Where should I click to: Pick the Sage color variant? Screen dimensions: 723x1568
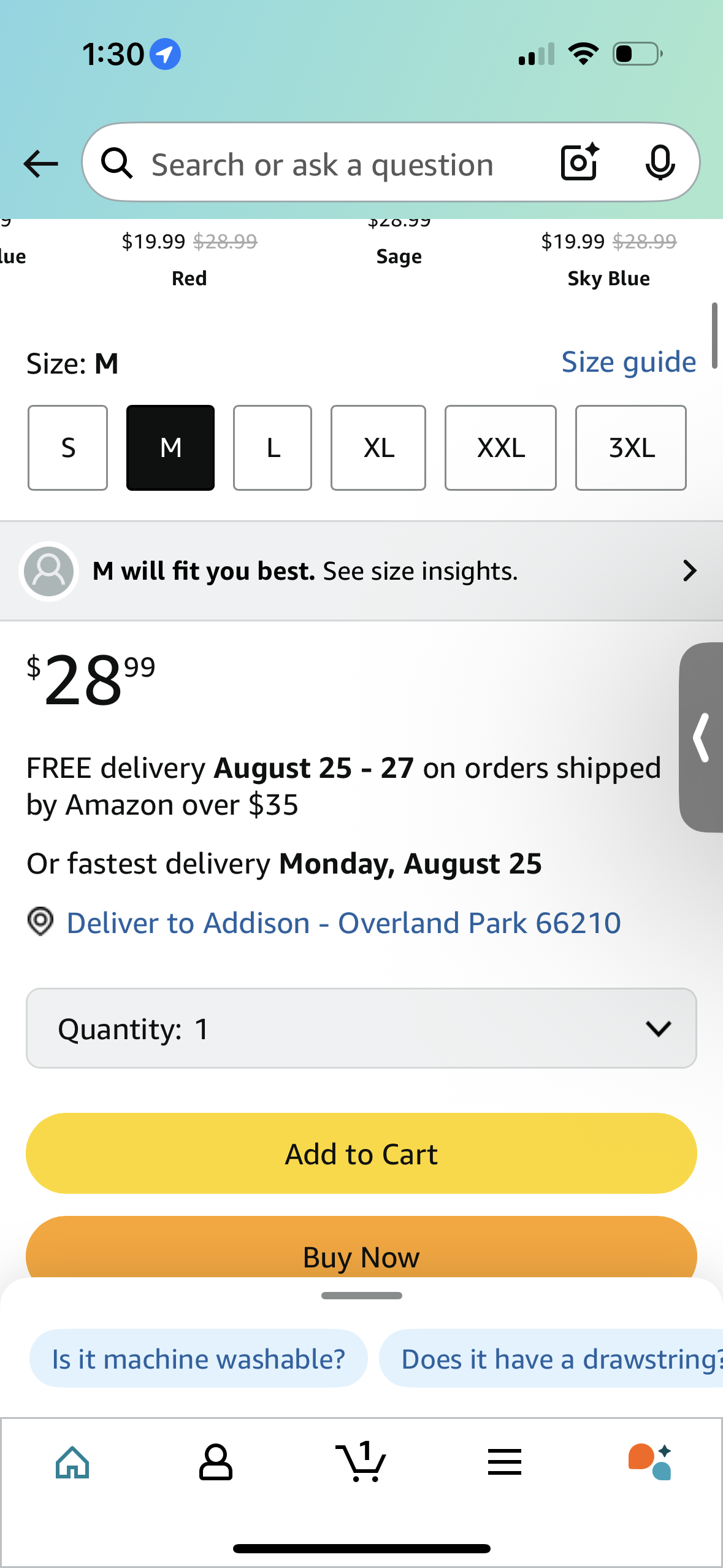coord(399,256)
